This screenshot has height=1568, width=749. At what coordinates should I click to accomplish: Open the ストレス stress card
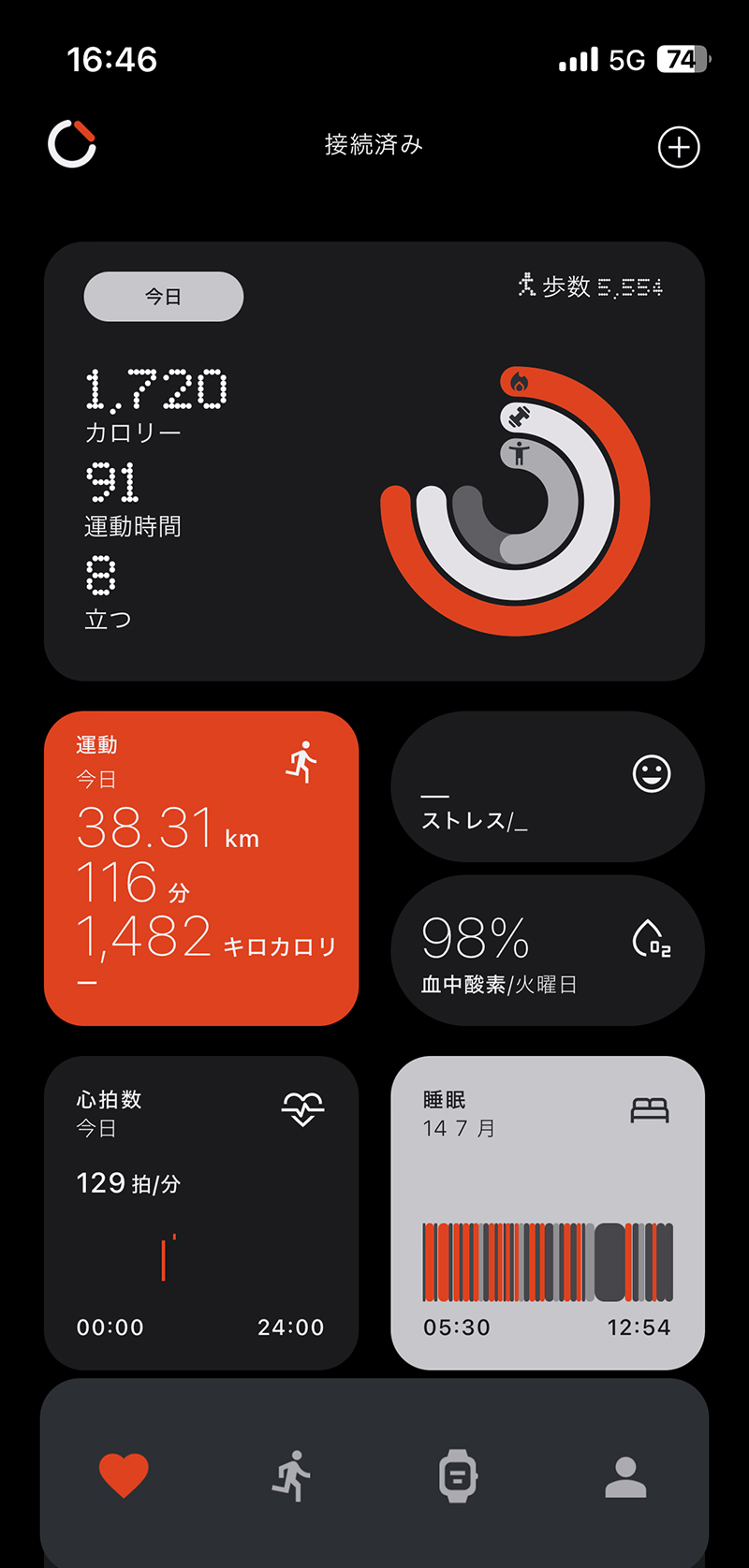point(548,786)
